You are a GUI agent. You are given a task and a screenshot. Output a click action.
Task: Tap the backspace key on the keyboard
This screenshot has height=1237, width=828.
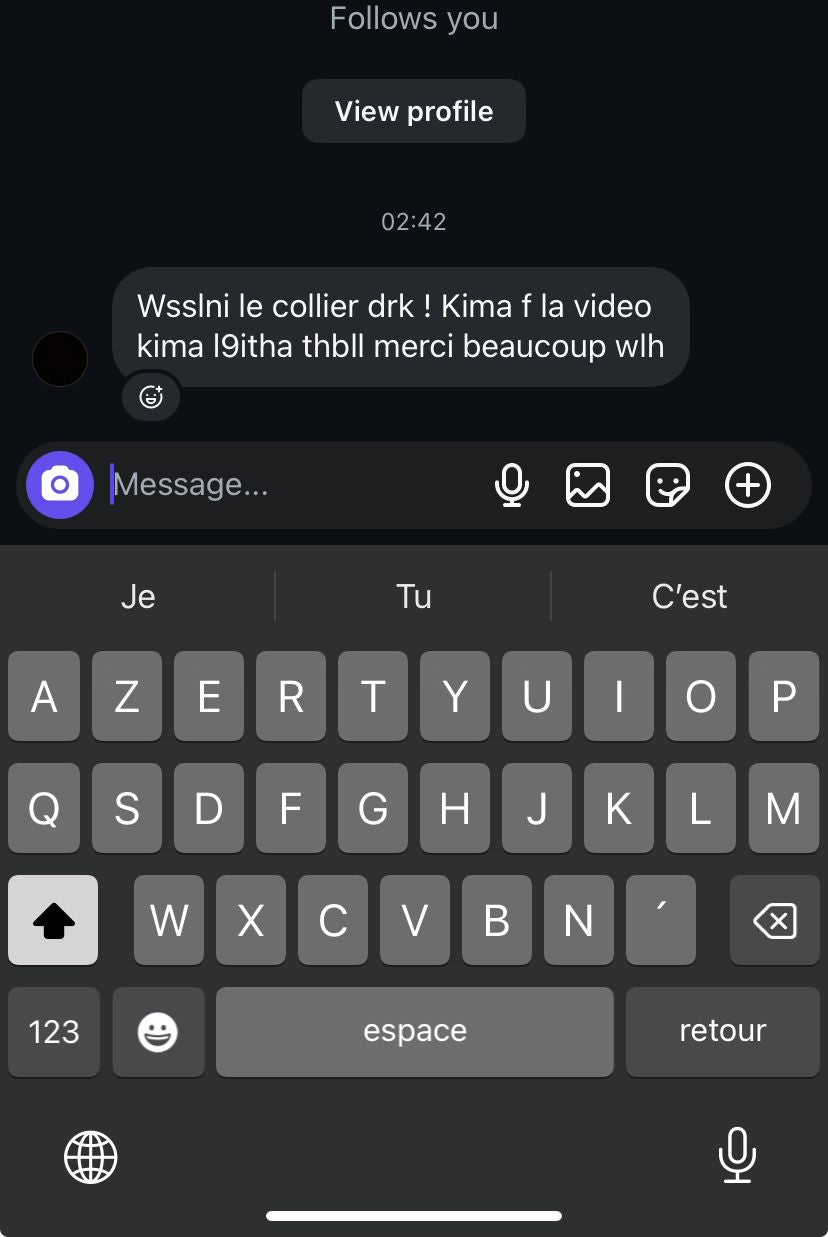(775, 920)
